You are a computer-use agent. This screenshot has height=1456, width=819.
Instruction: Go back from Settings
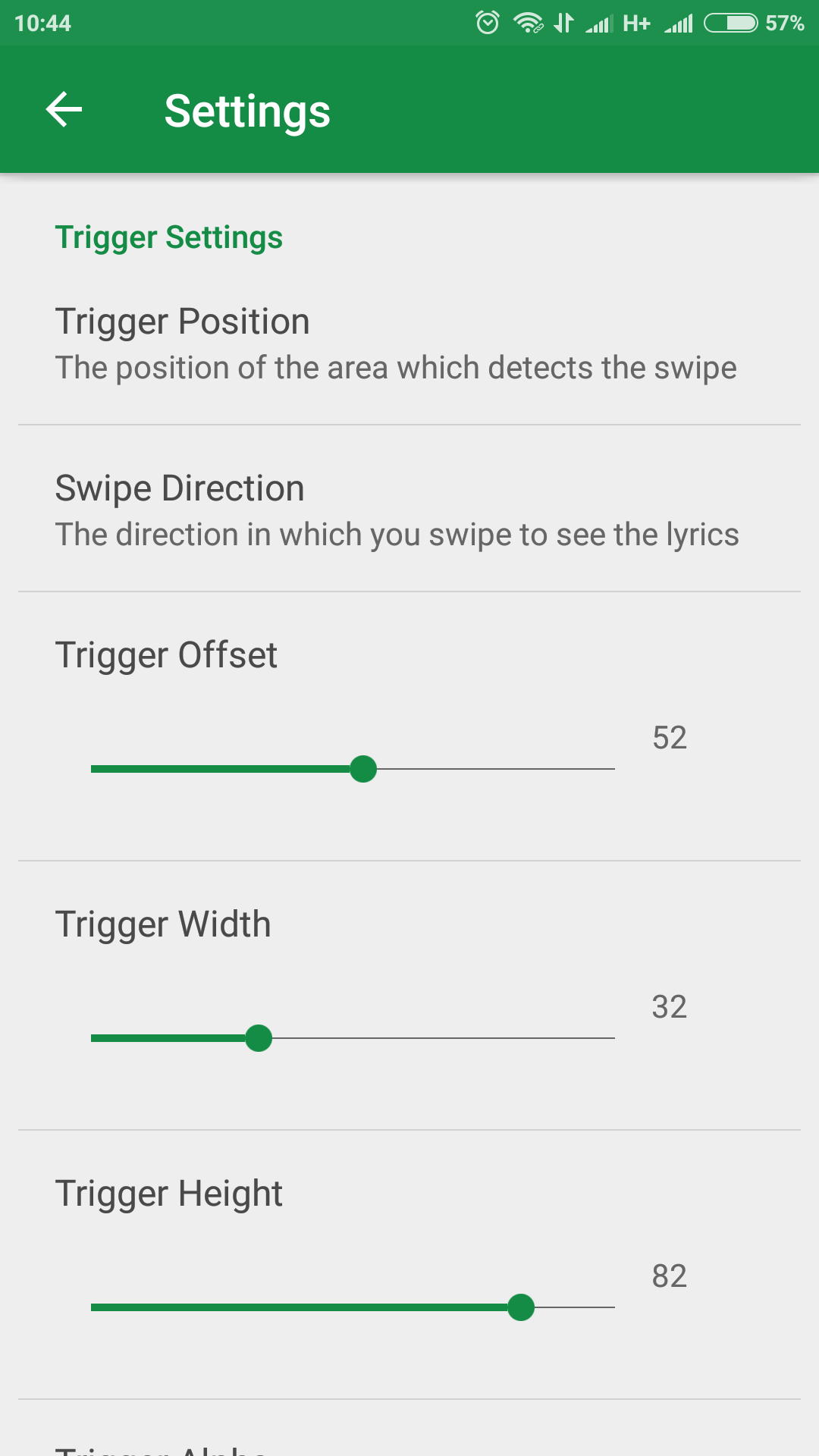click(64, 110)
